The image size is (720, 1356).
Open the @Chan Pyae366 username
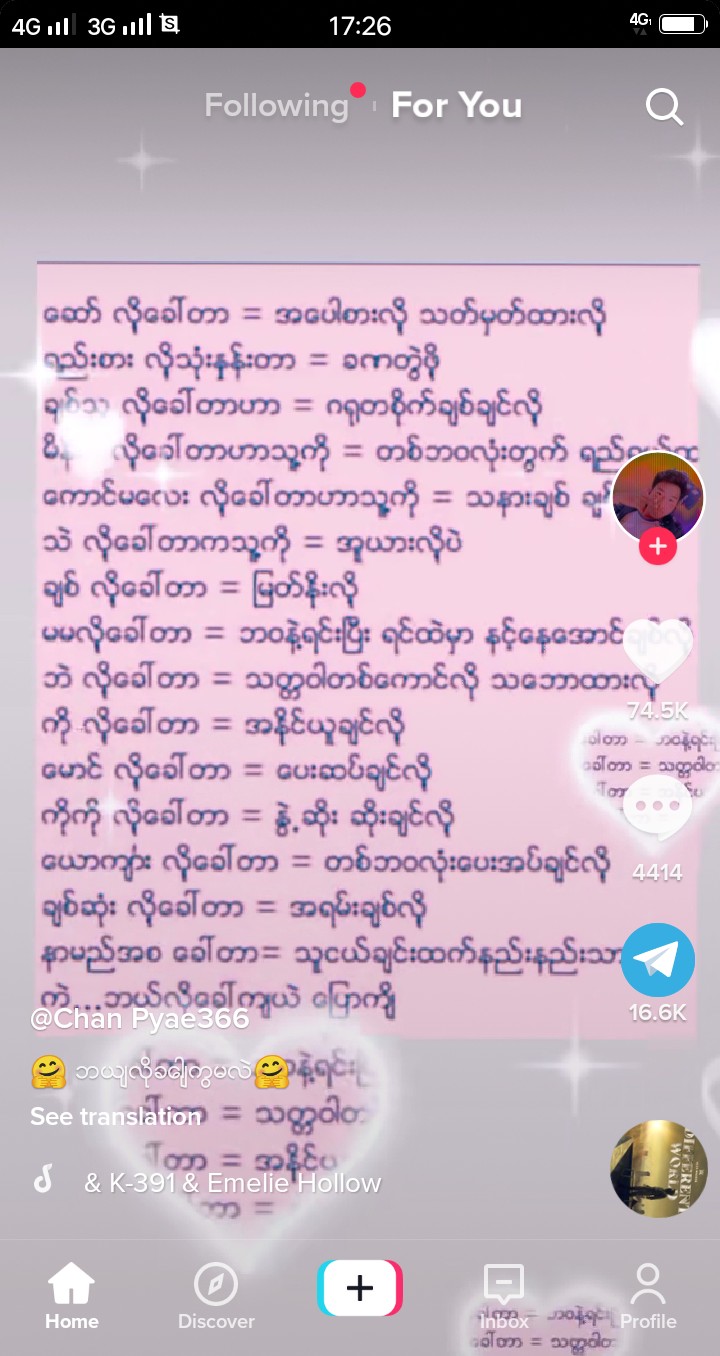click(139, 1019)
